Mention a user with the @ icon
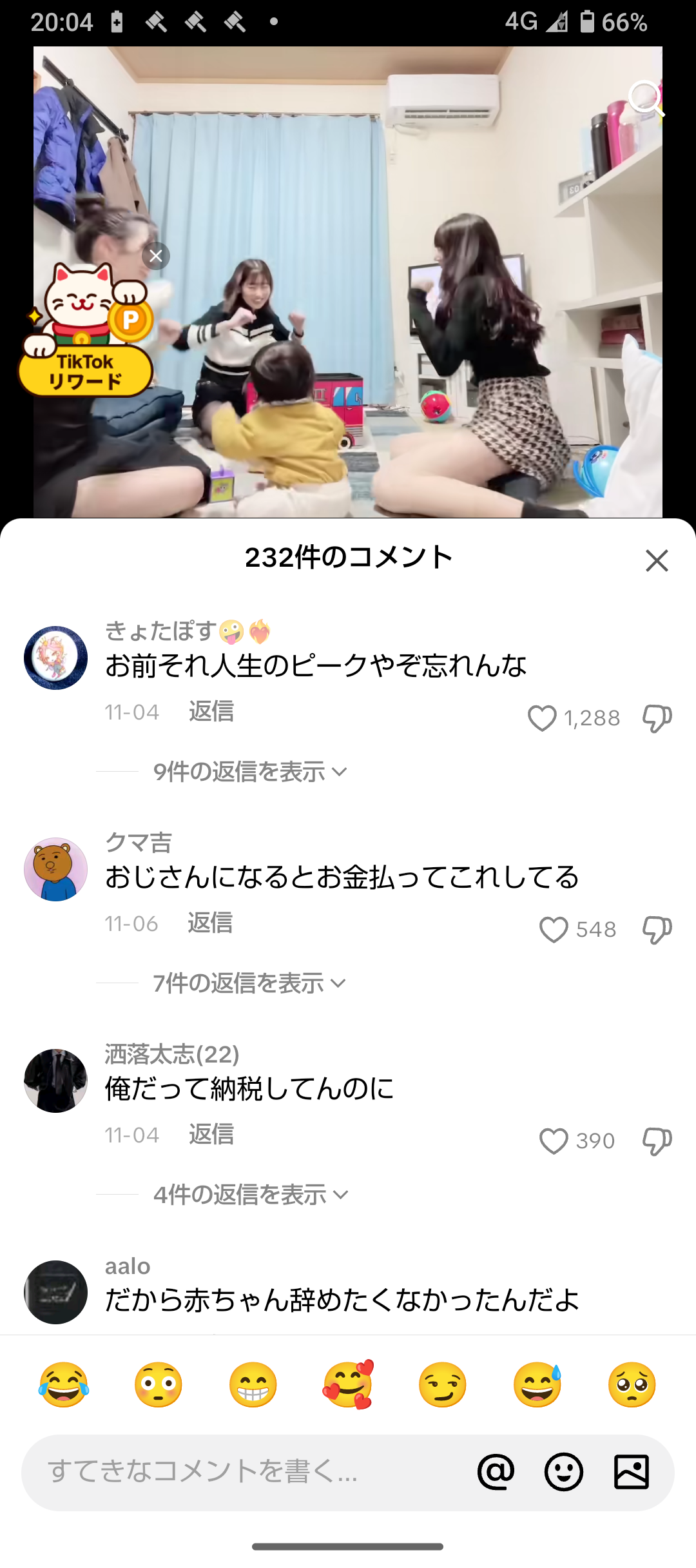Screen dimensions: 696x1568 coord(496,1472)
